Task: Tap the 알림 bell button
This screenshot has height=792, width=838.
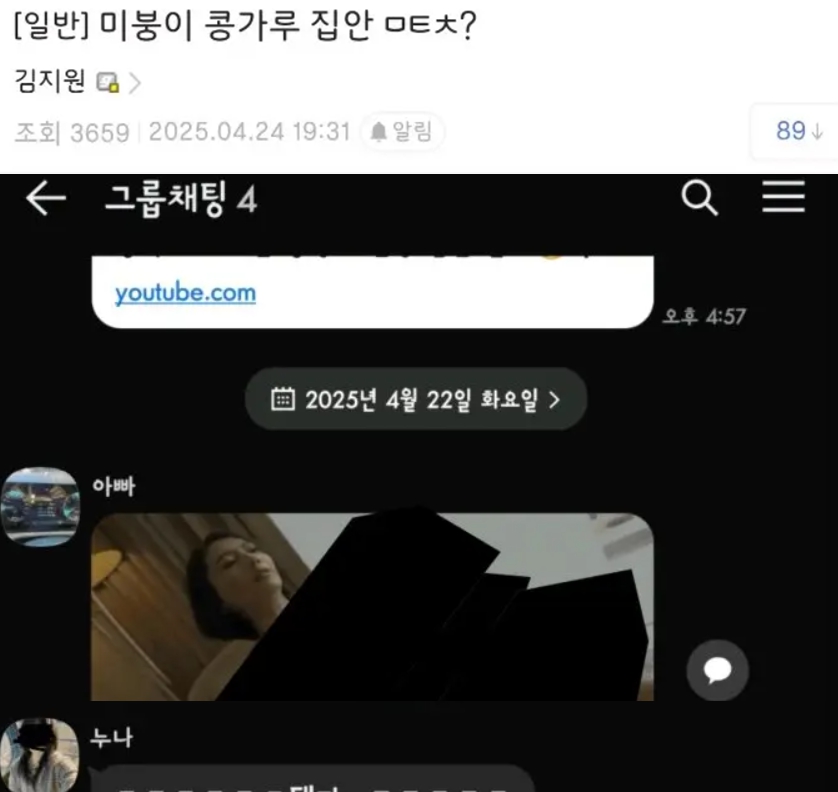Action: click(402, 132)
